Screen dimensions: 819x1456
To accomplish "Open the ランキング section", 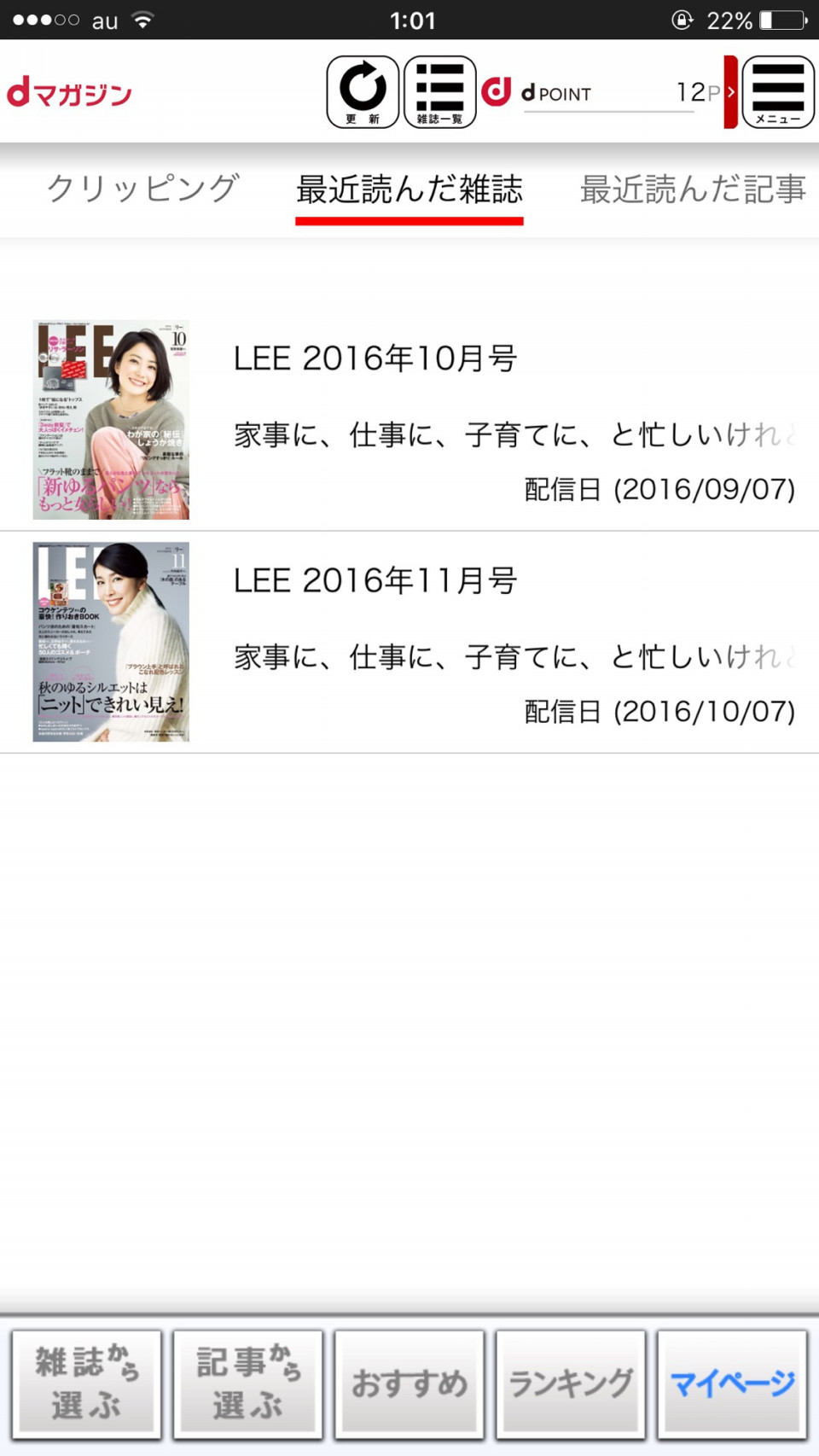I will click(x=571, y=1383).
